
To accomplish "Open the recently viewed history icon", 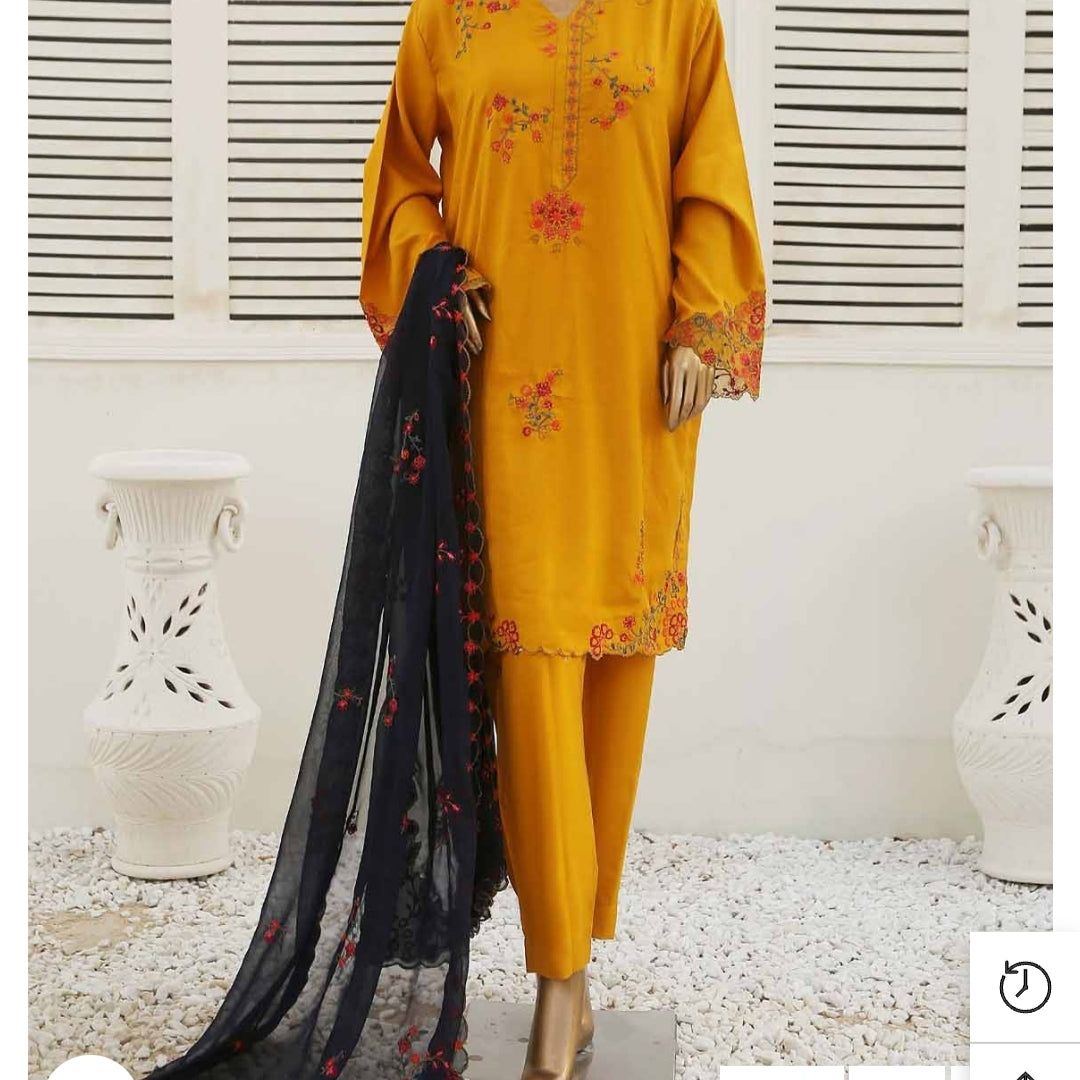I will pyautogui.click(x=1025, y=987).
